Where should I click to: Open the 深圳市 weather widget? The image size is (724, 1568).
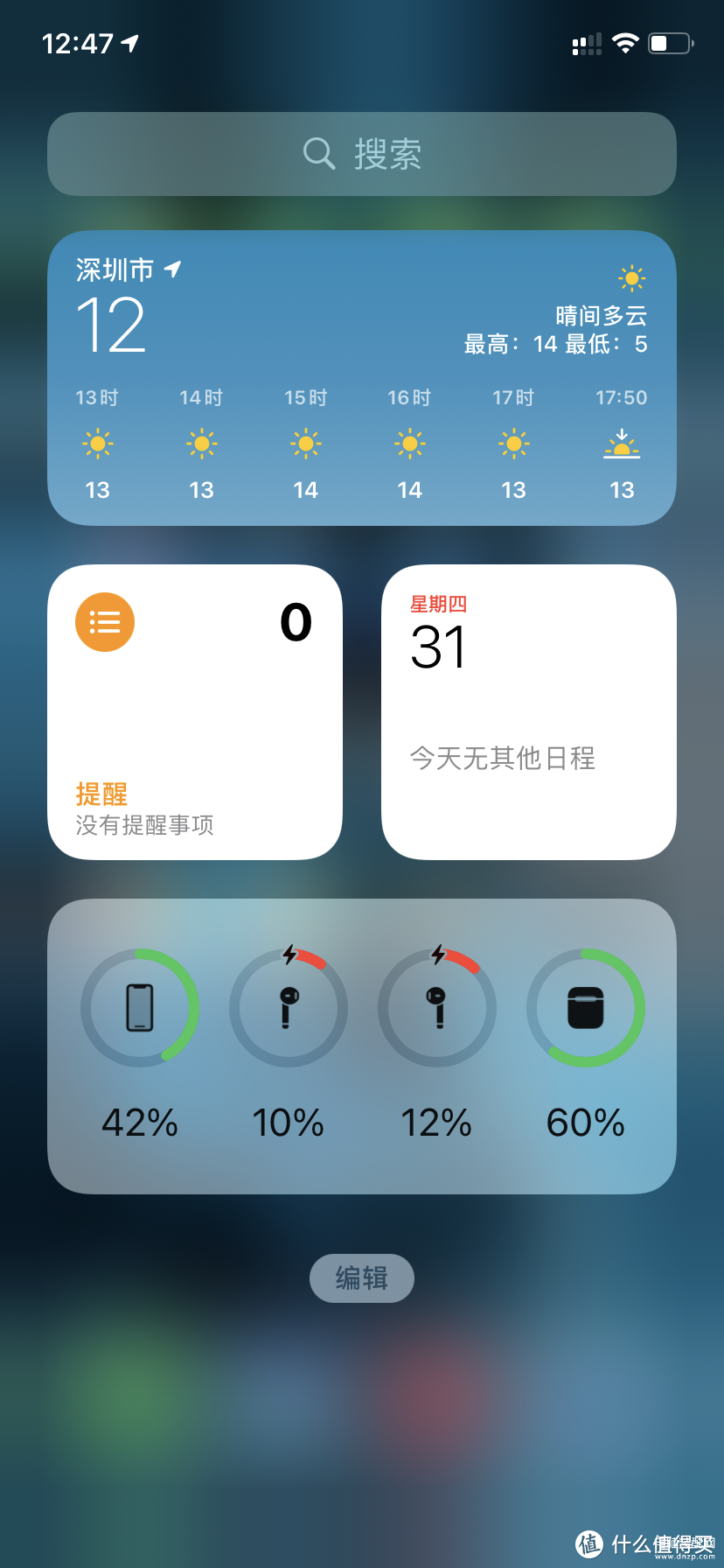pyautogui.click(x=362, y=378)
